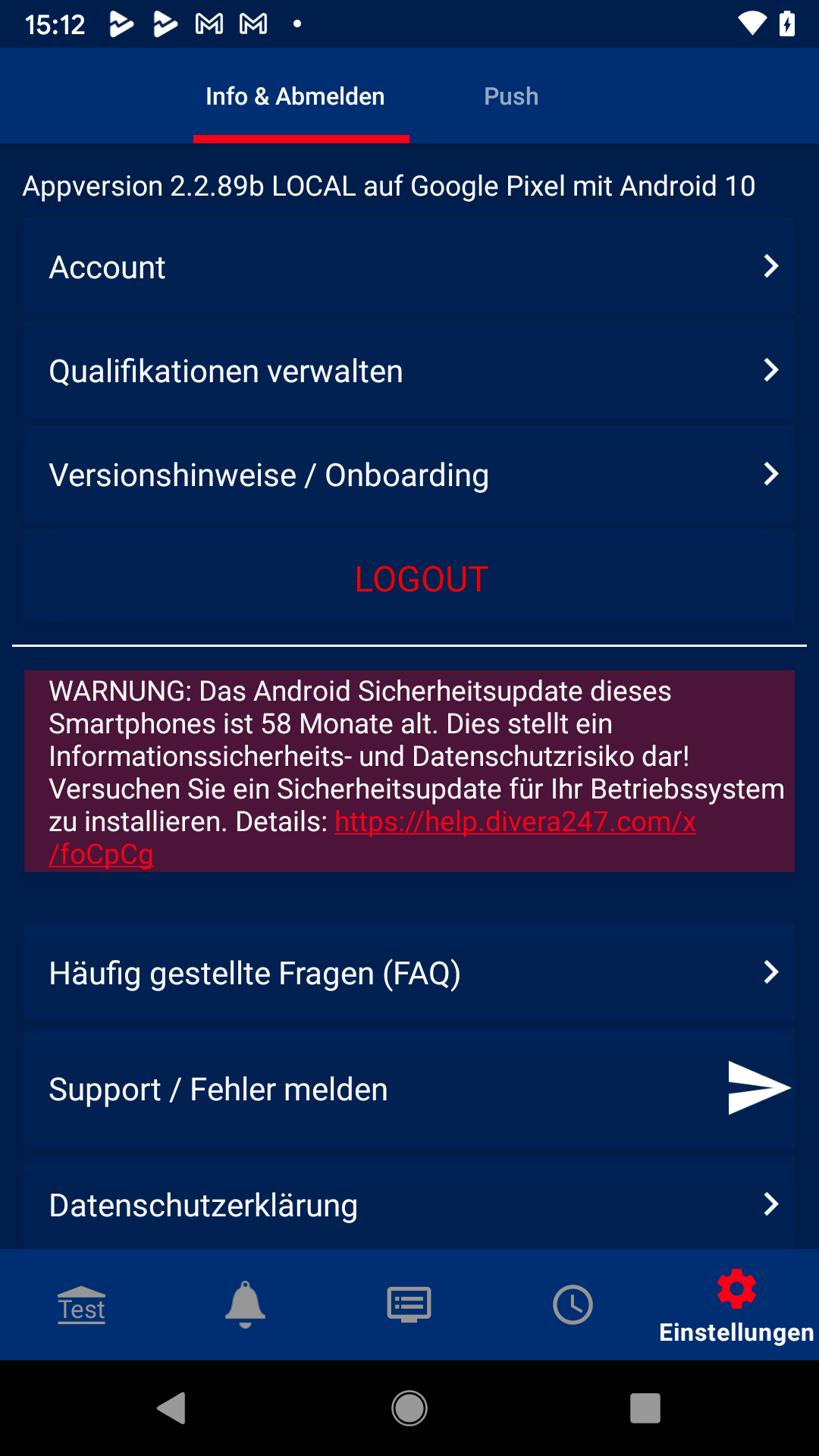Open the alarm bell tab
The width and height of the screenshot is (819, 1456).
click(x=246, y=1305)
